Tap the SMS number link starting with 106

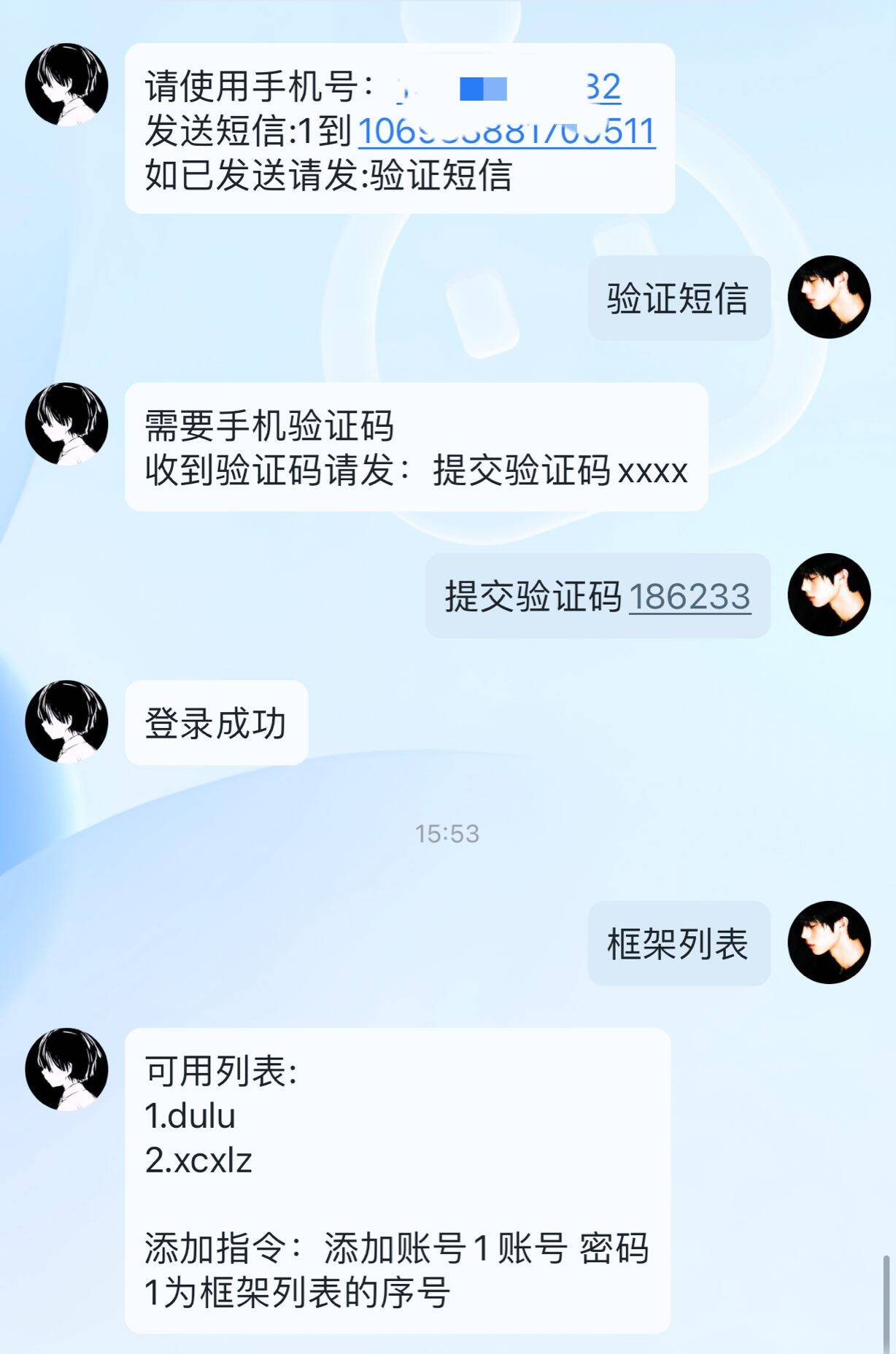click(x=506, y=132)
